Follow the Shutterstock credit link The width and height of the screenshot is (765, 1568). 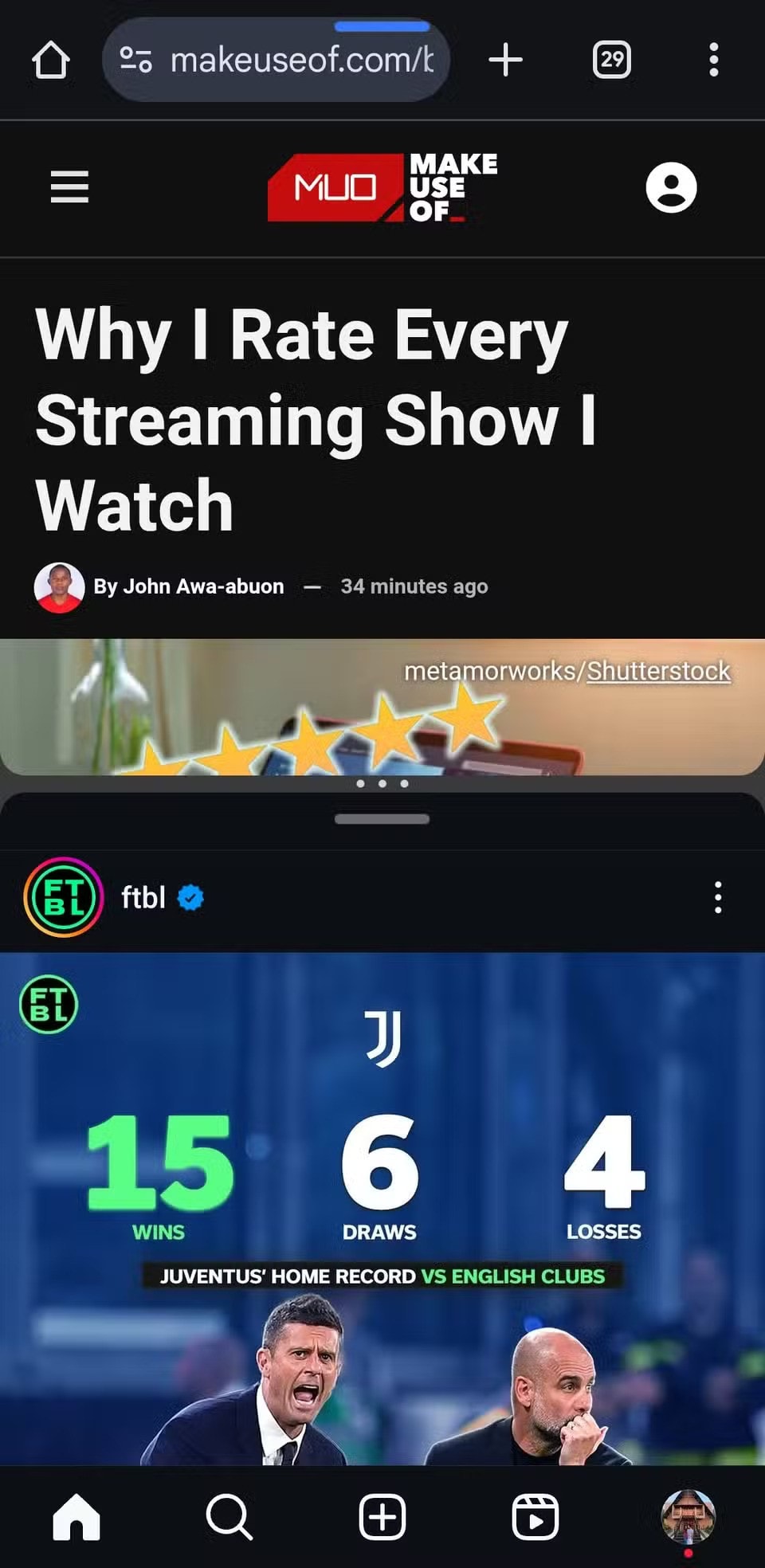pos(658,671)
